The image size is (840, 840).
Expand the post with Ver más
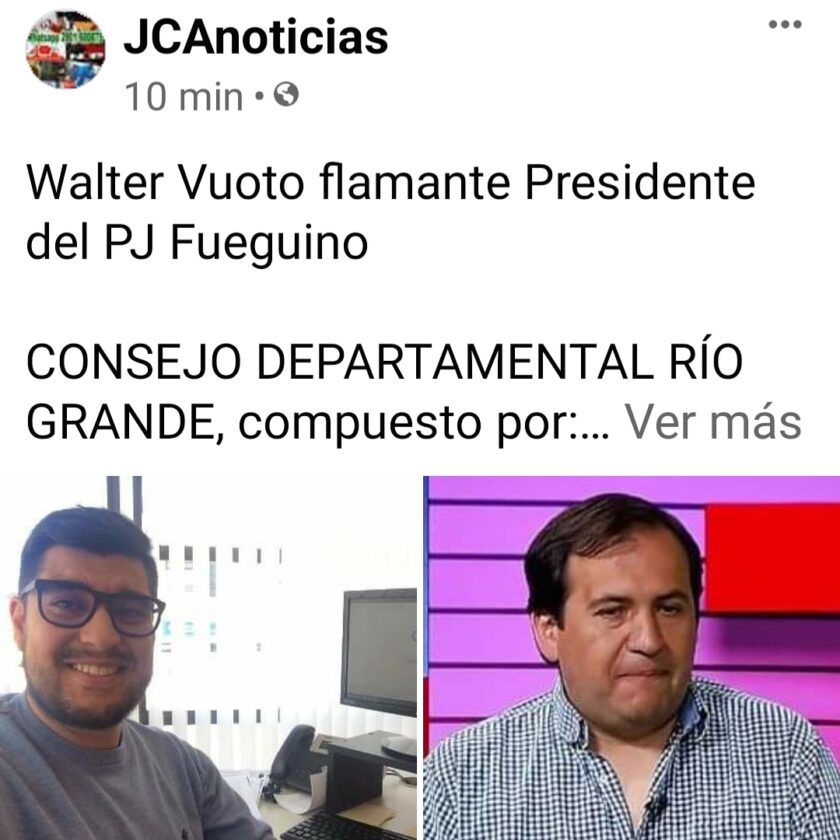713,423
